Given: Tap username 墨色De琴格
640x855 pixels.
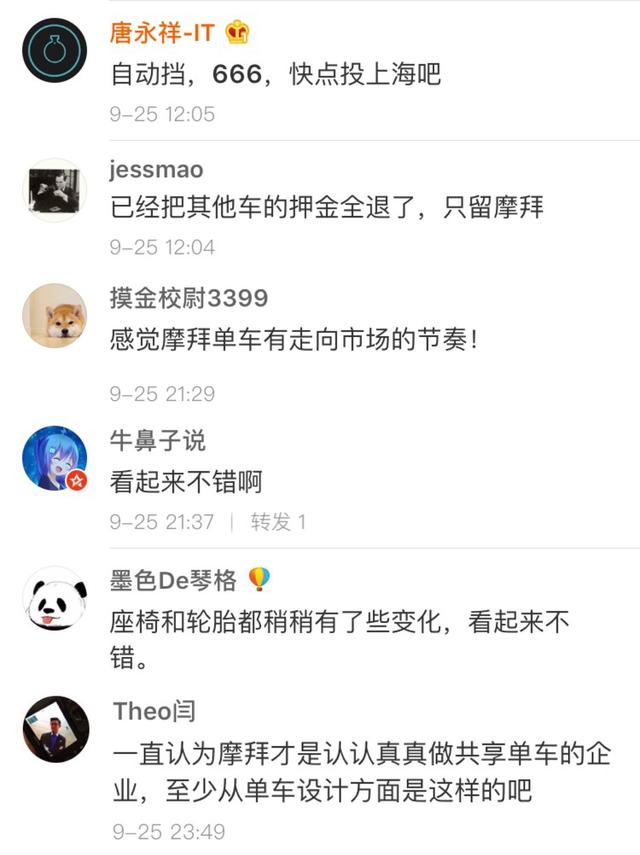Looking at the screenshot, I should [x=174, y=580].
